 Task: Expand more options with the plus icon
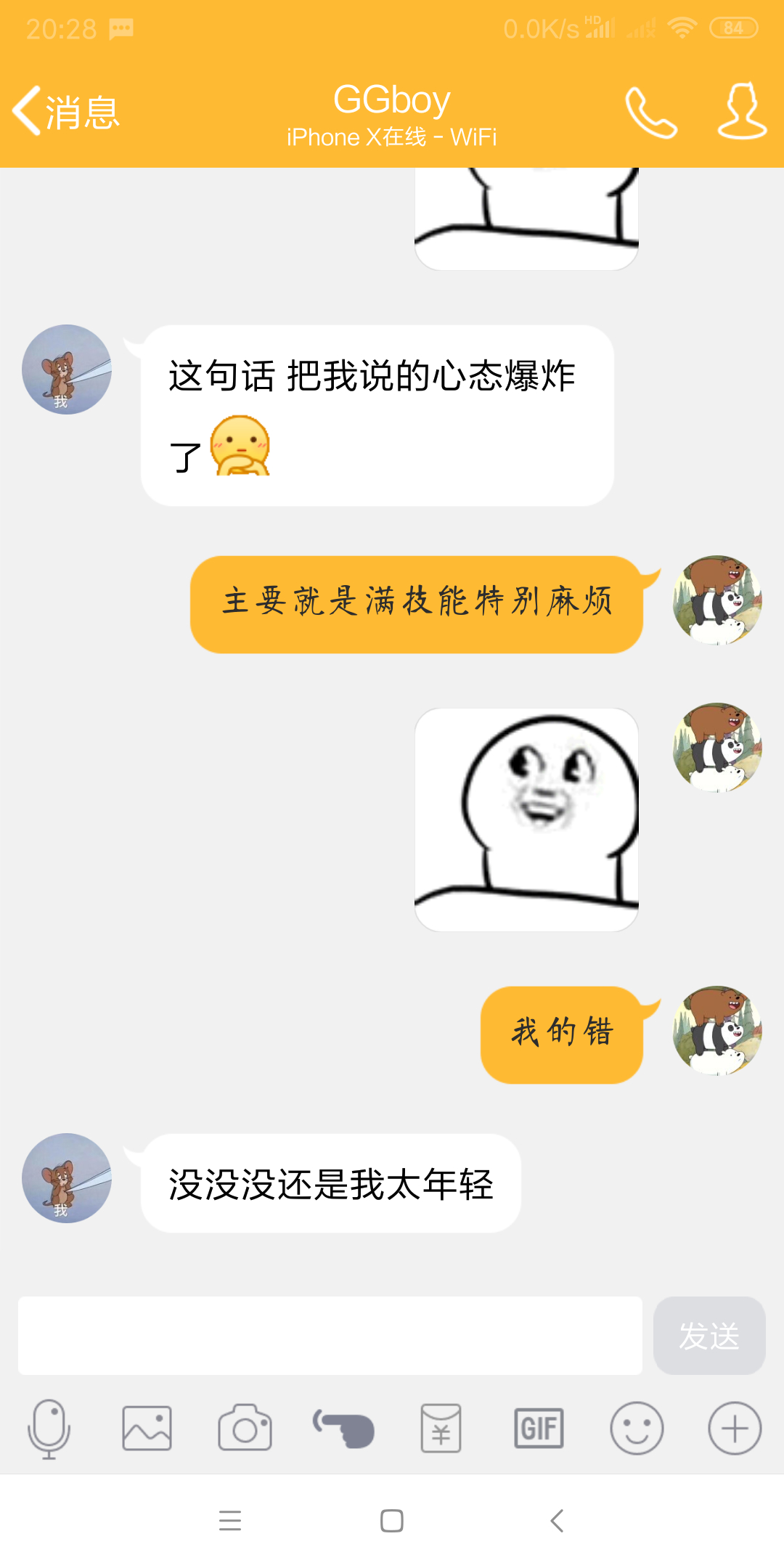coord(735,1428)
